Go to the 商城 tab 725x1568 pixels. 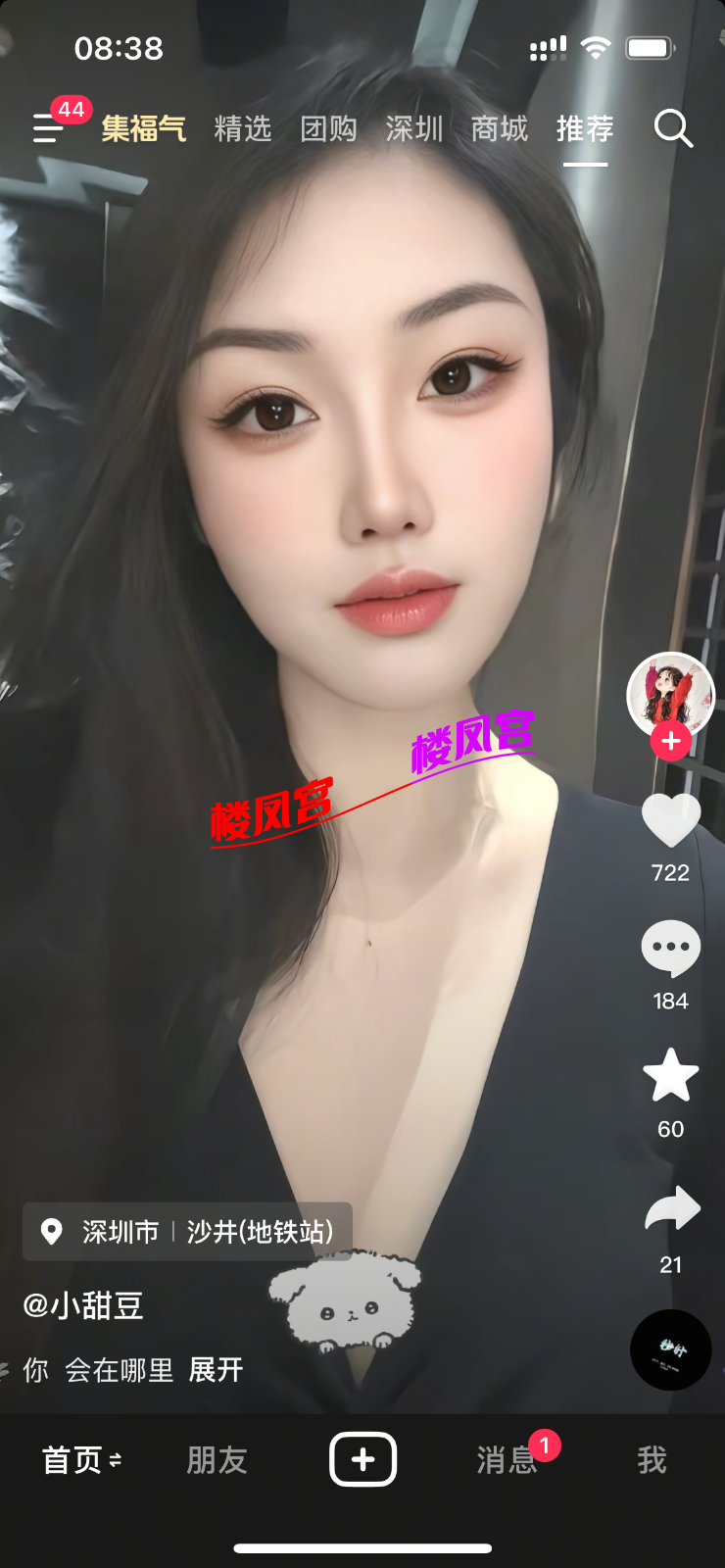pos(499,128)
